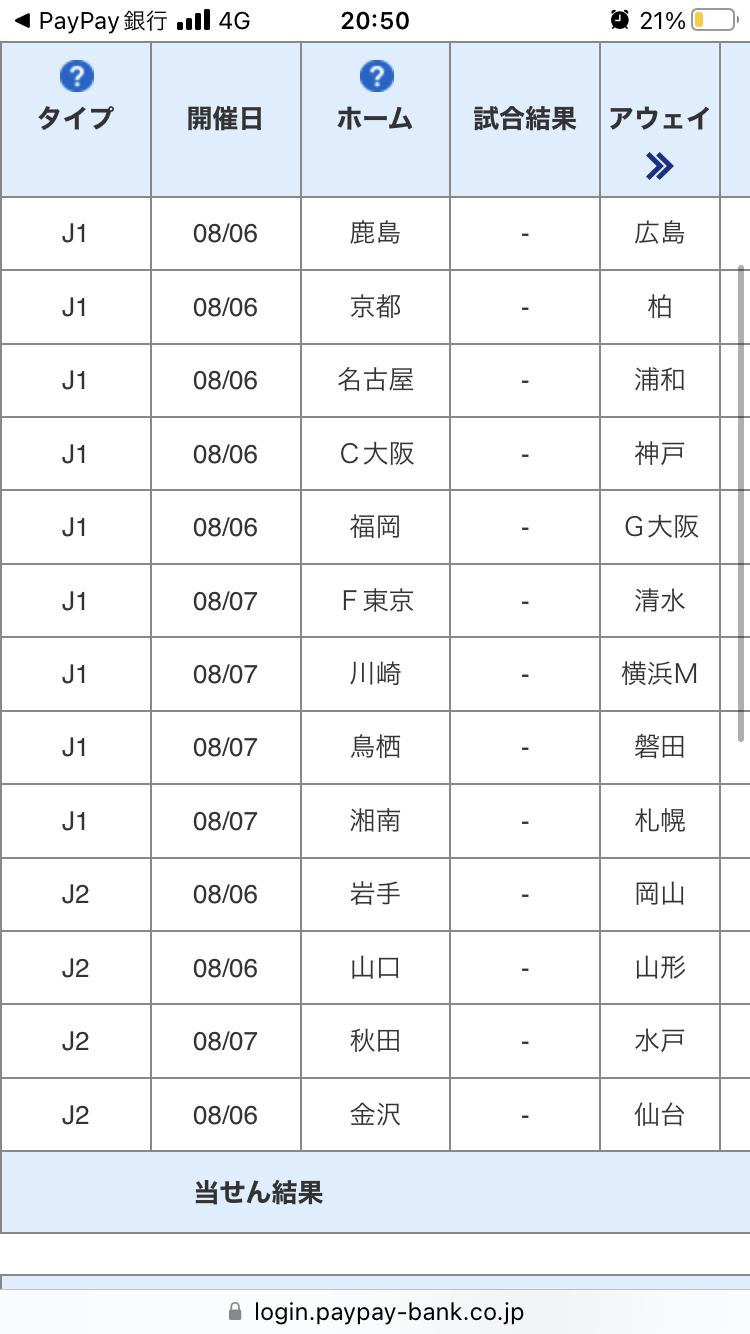The height and width of the screenshot is (1334, 750).
Task: Open the help icon above ホーム
Action: 376,75
